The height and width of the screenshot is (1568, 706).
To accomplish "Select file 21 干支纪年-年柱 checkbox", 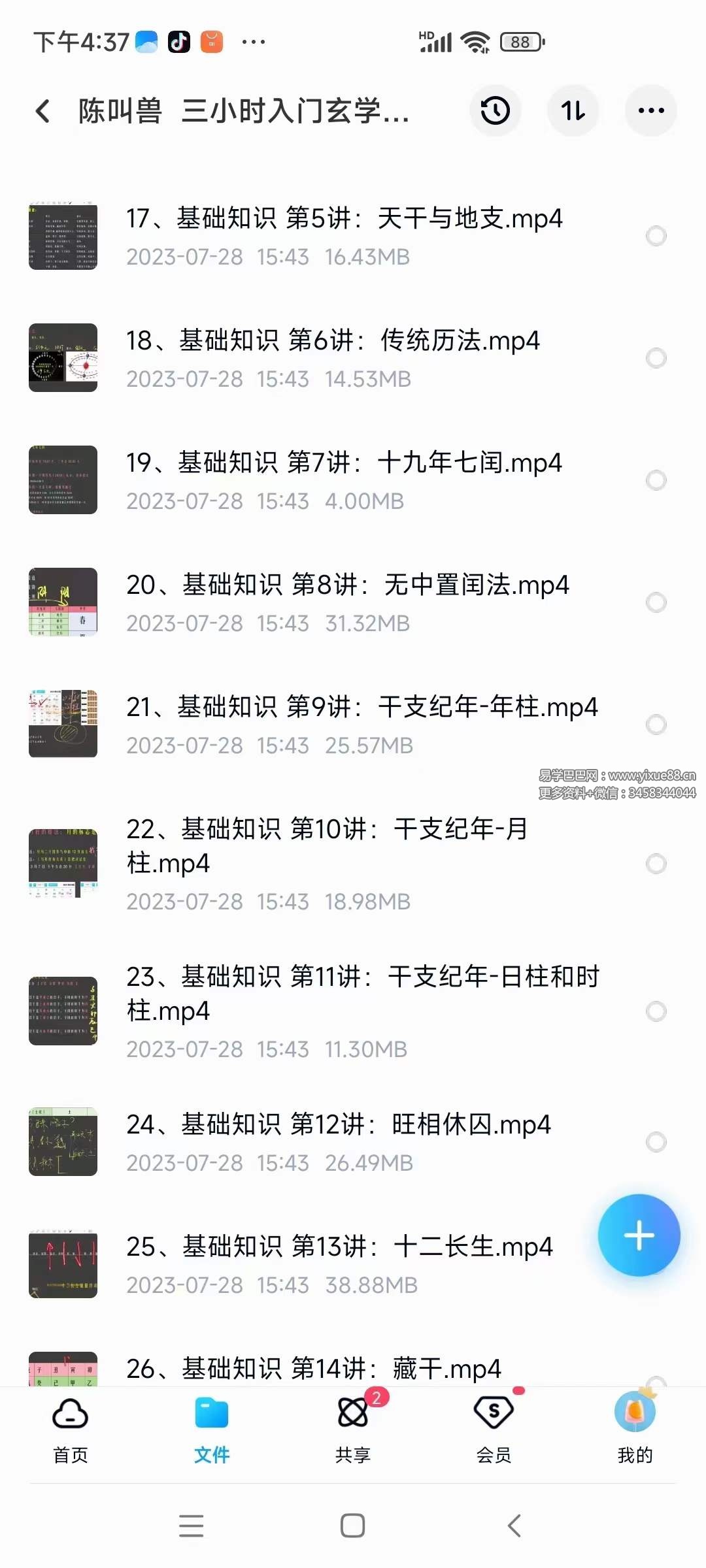I will click(x=656, y=724).
